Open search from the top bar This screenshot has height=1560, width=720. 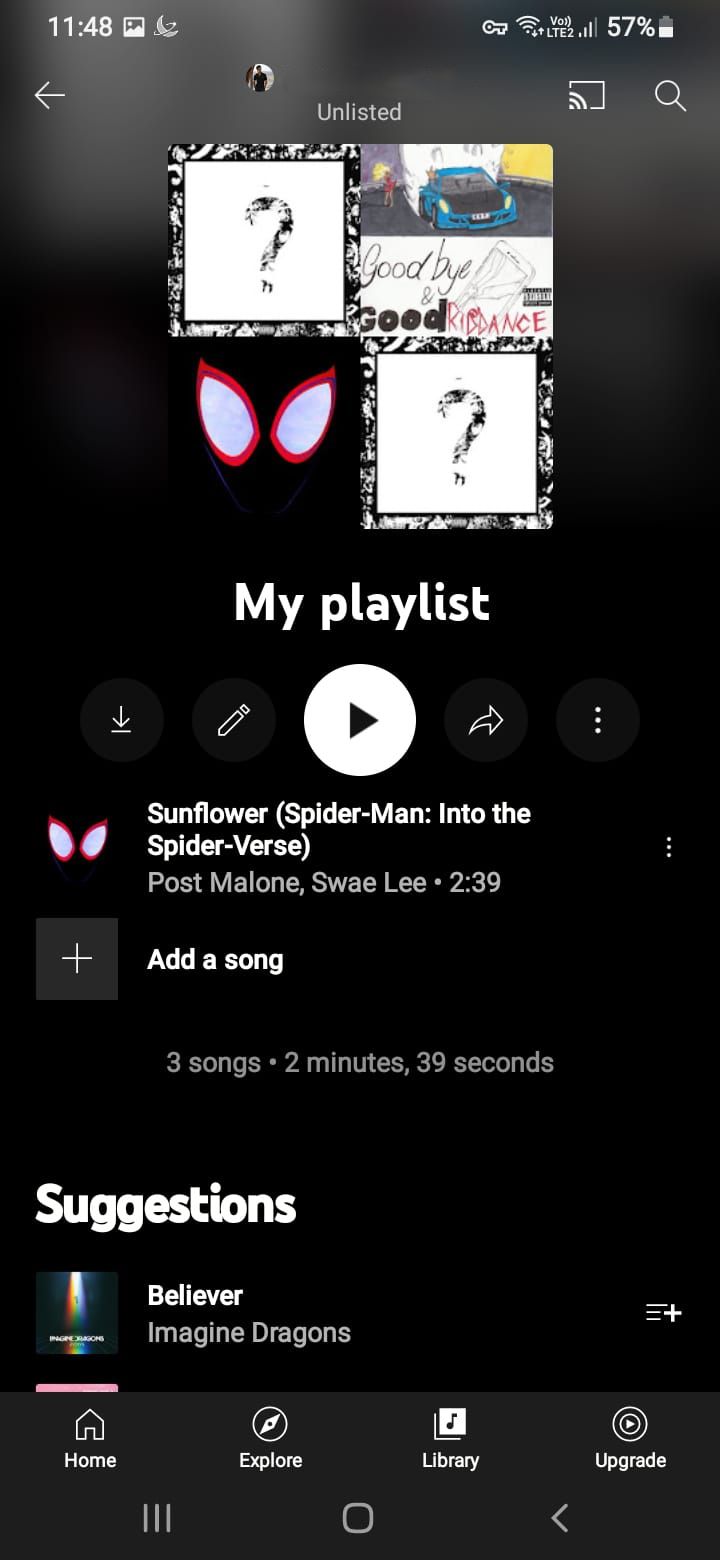point(670,96)
